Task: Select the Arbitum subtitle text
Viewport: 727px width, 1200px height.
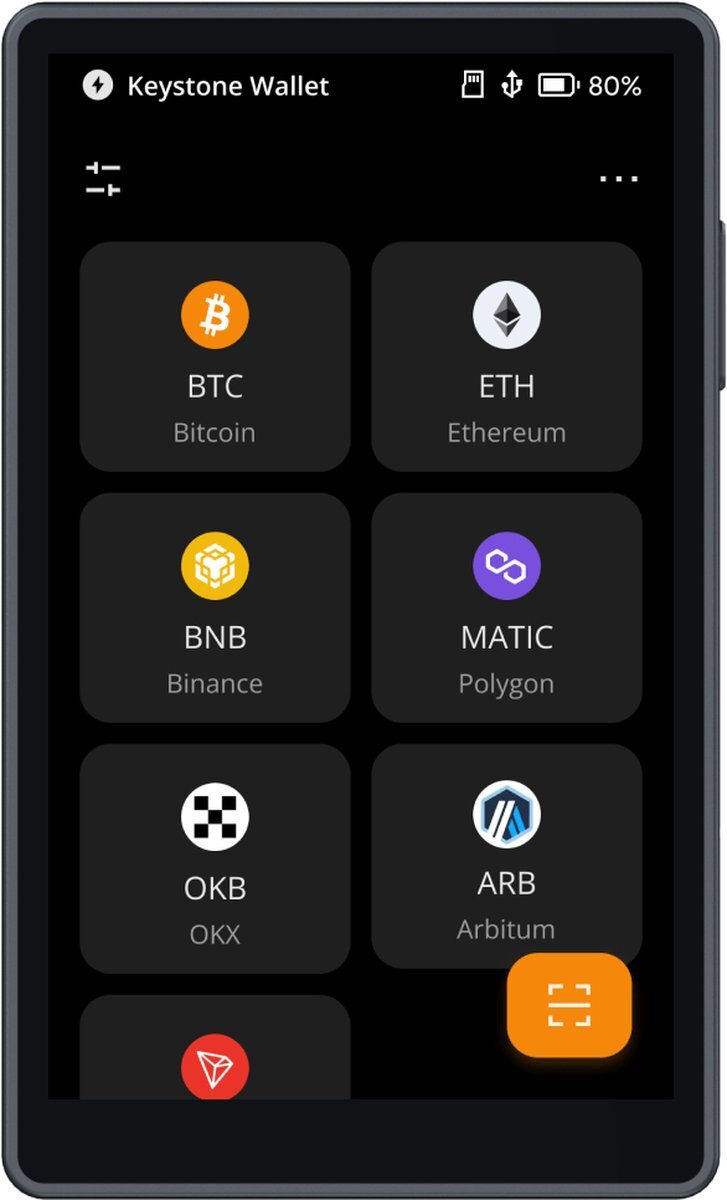Action: [x=506, y=929]
